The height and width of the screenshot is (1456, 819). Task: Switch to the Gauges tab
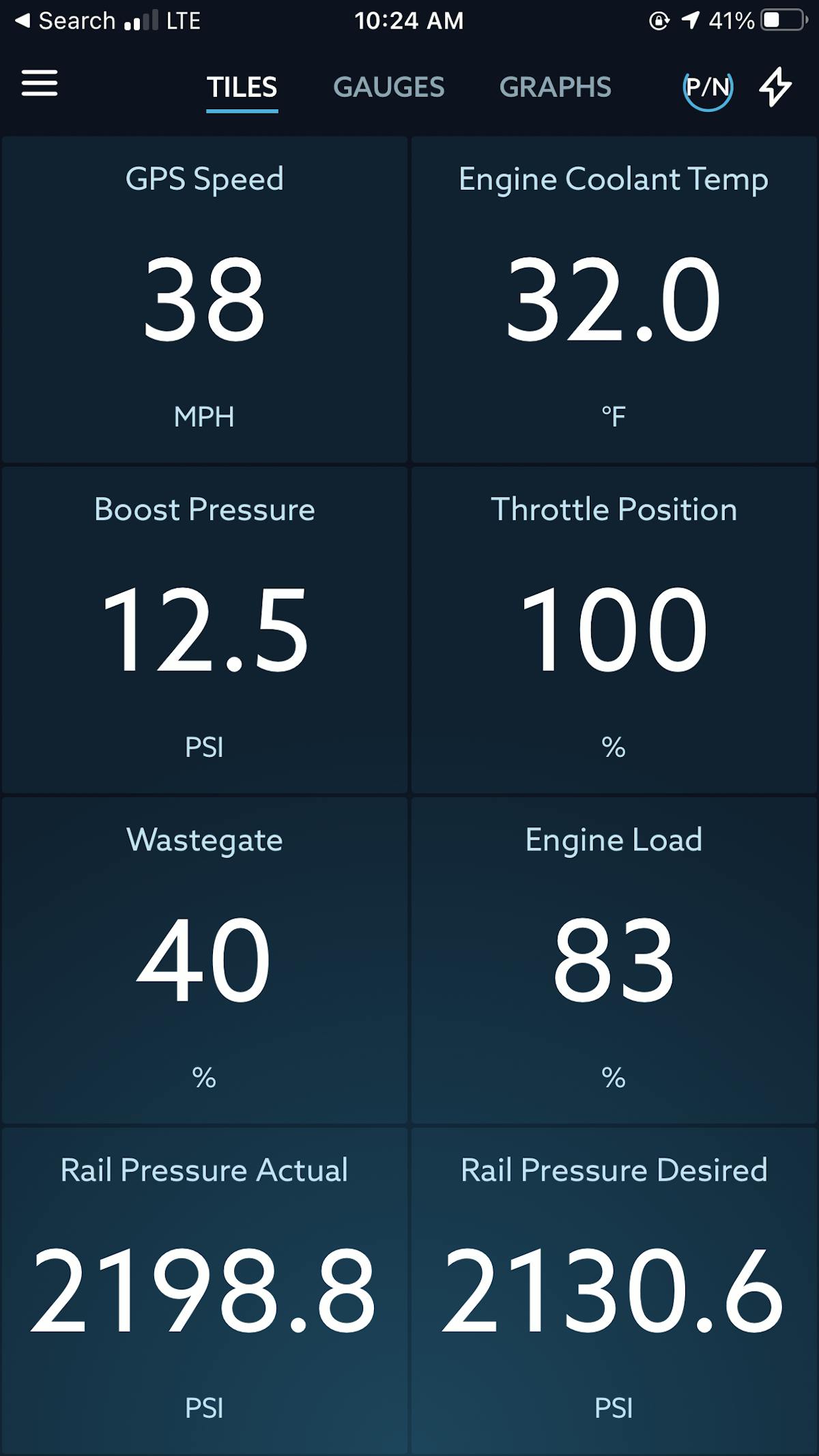388,87
